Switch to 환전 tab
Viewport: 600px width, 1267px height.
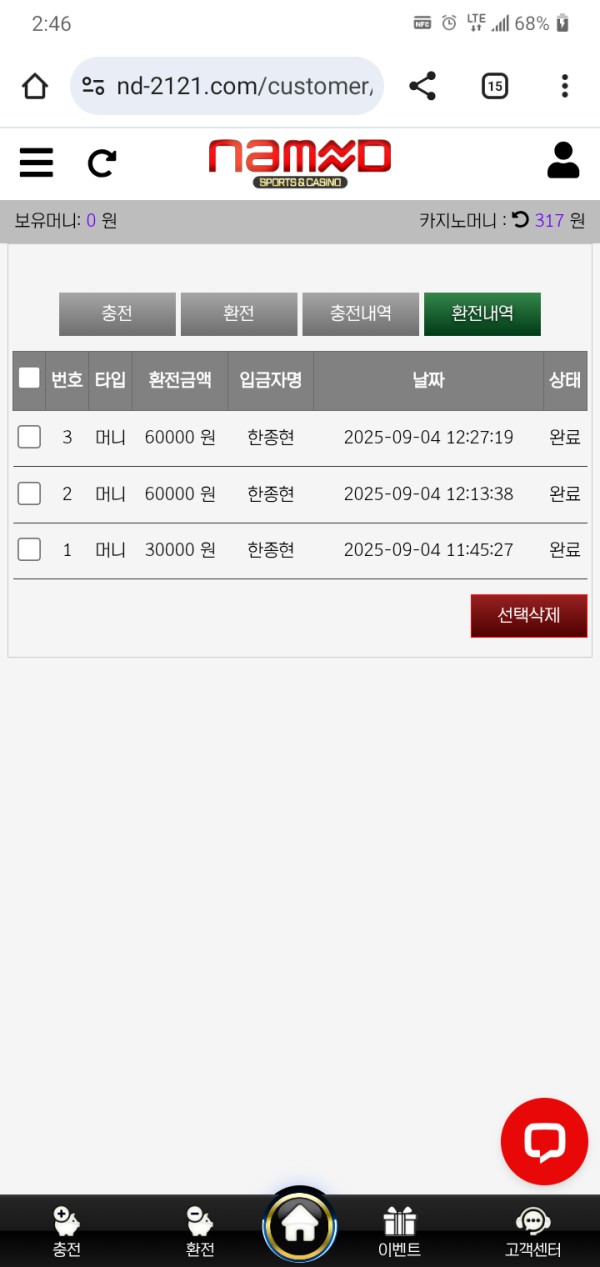[x=239, y=313]
